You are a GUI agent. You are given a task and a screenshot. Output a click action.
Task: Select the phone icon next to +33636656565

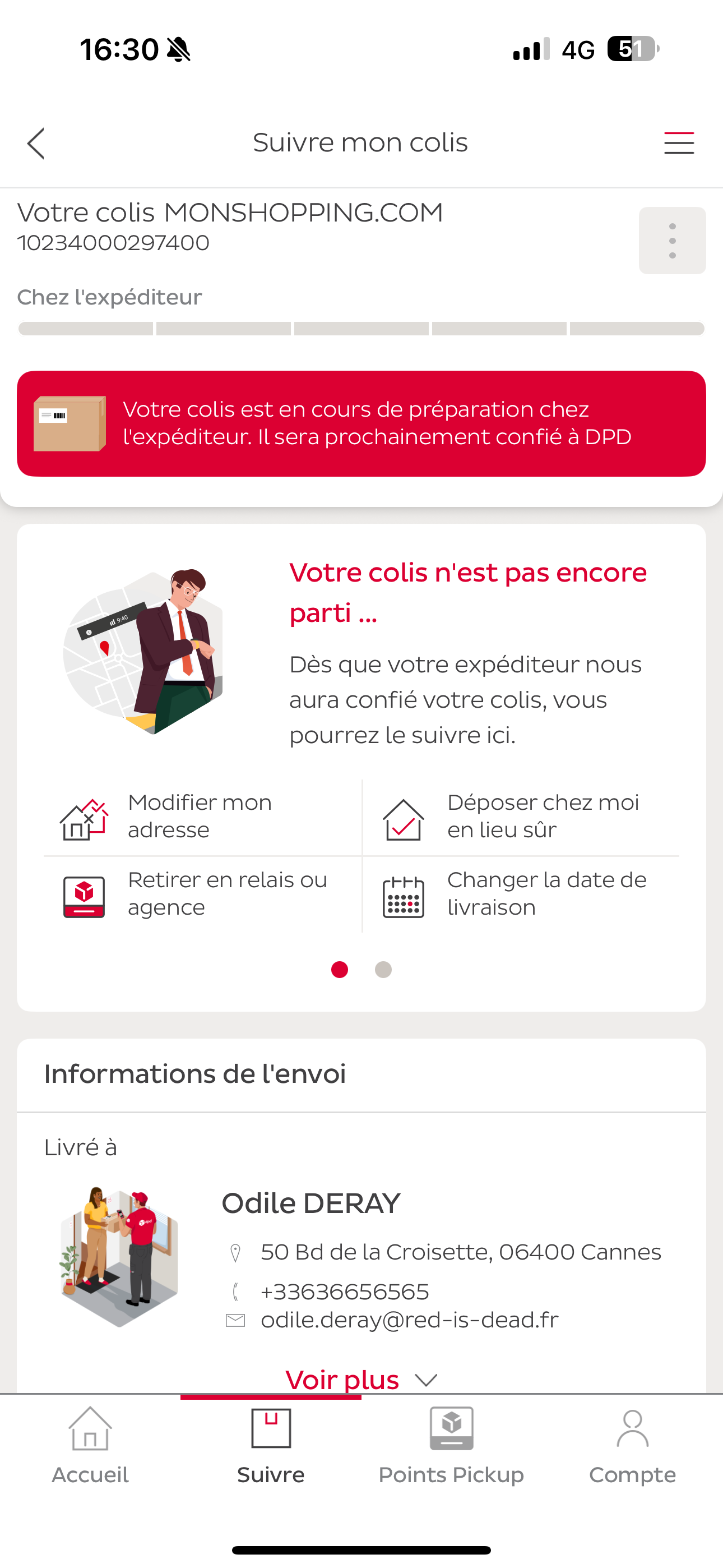[x=234, y=1291]
